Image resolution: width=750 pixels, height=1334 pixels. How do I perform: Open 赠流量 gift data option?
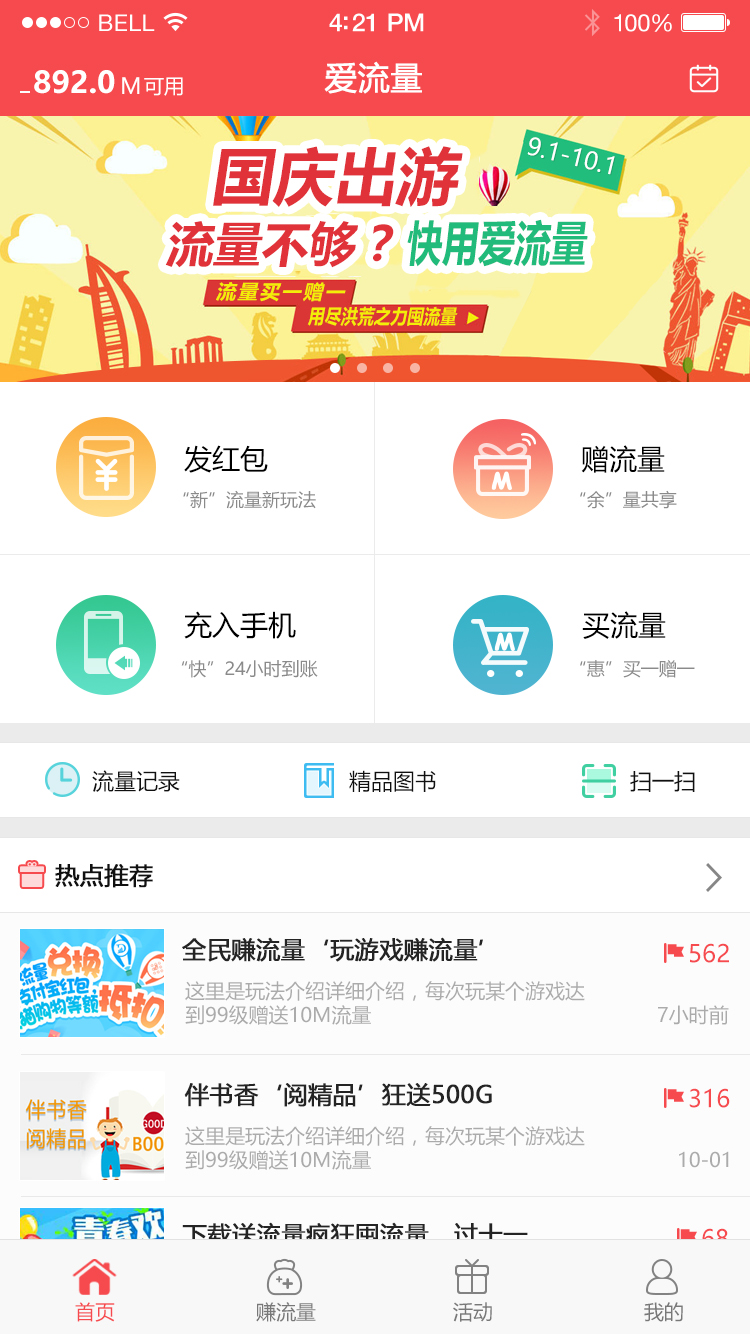(x=562, y=468)
